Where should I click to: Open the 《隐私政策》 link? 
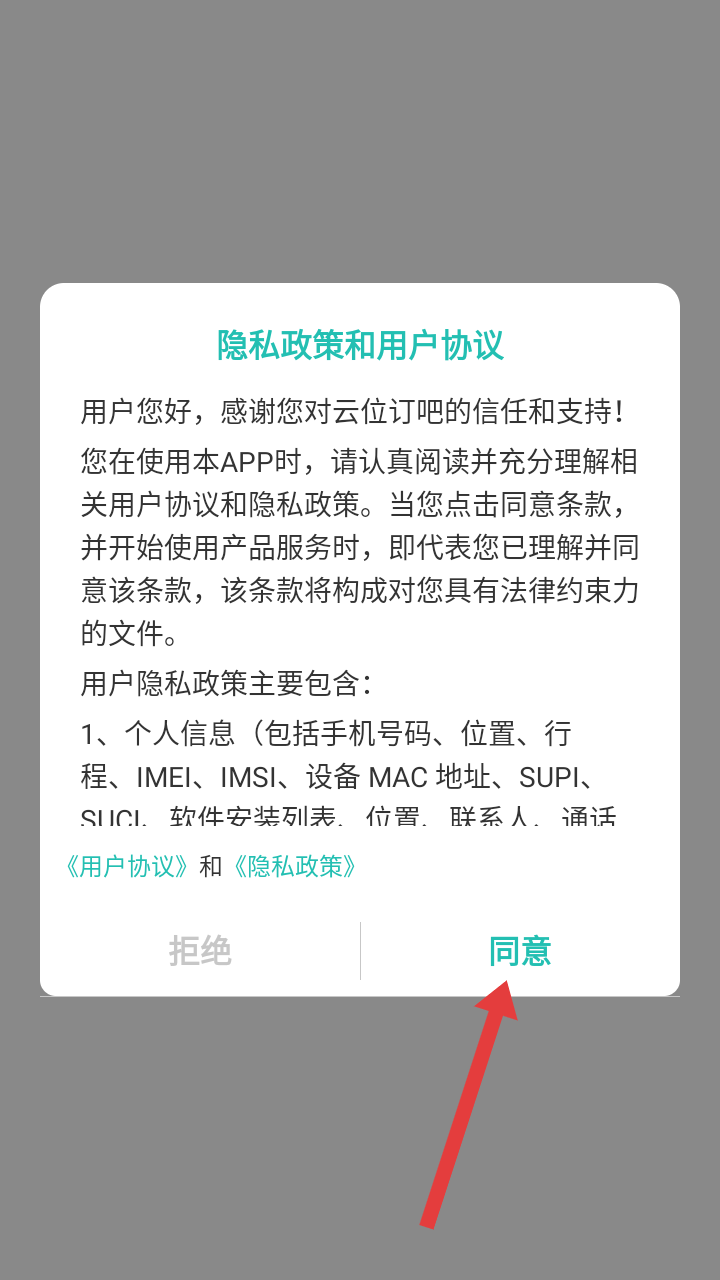click(293, 866)
